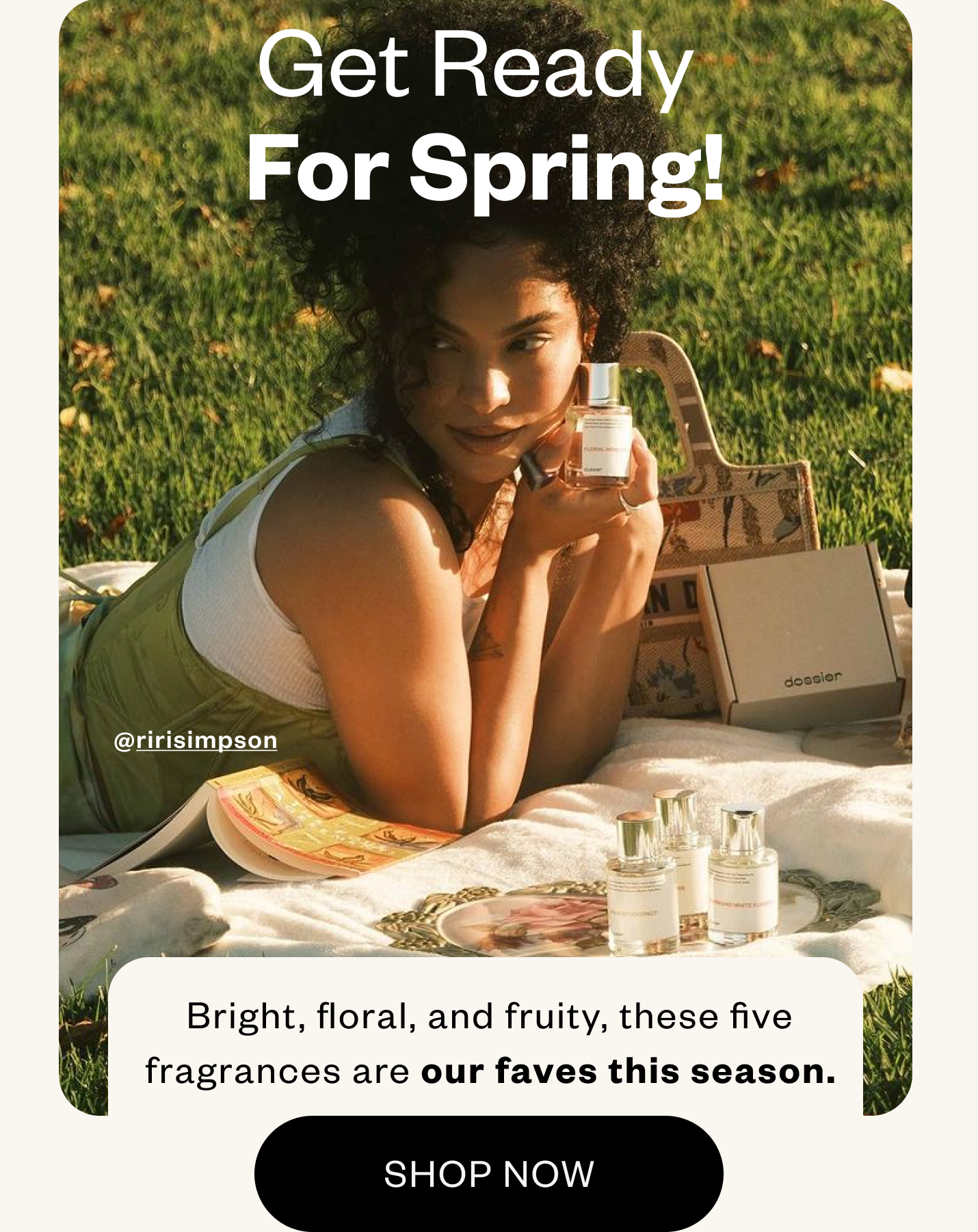Tap the SHOP NOW button
The height and width of the screenshot is (1232, 978).
488,1173
